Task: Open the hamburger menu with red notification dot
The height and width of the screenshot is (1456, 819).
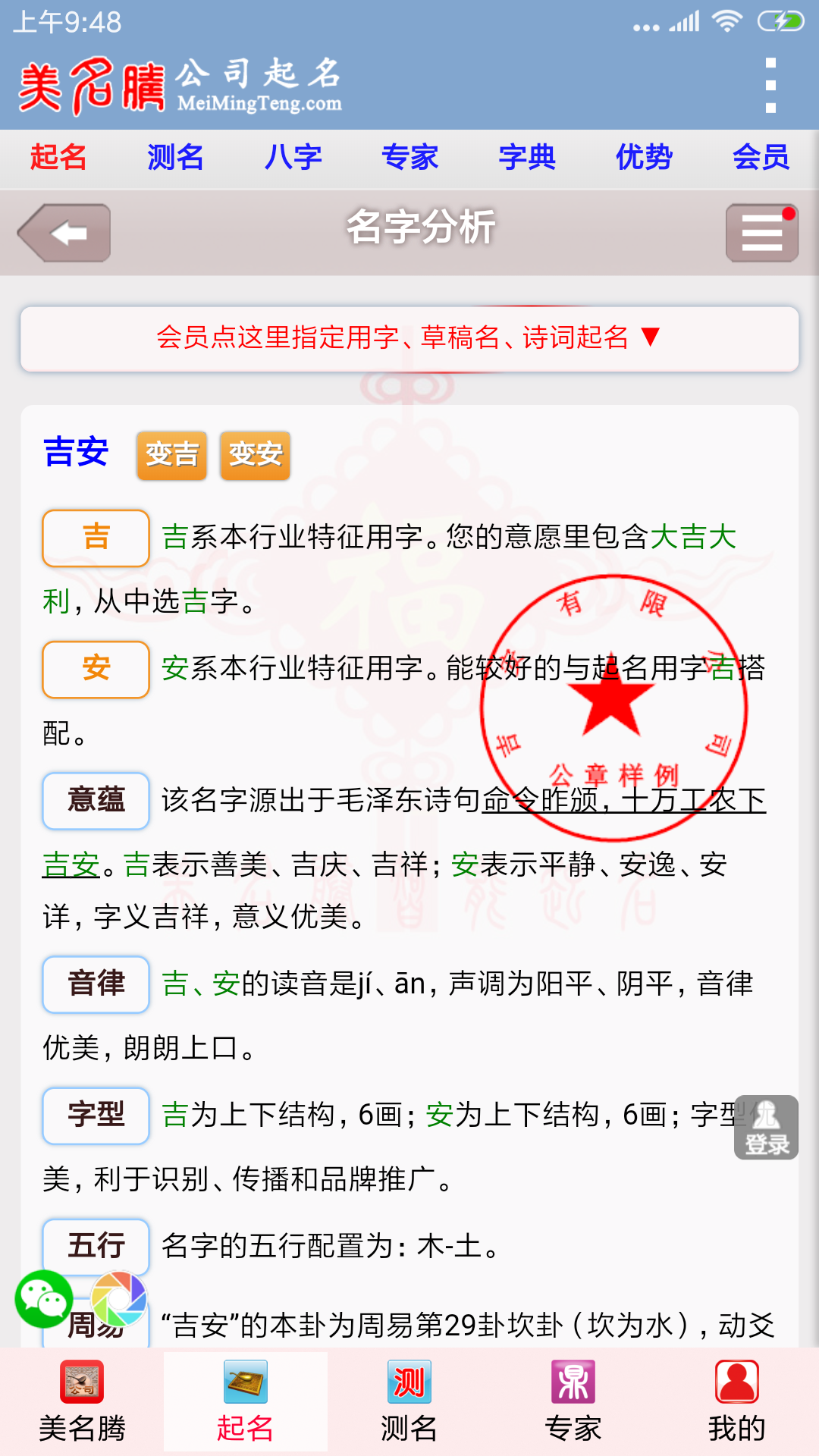Action: point(761,233)
